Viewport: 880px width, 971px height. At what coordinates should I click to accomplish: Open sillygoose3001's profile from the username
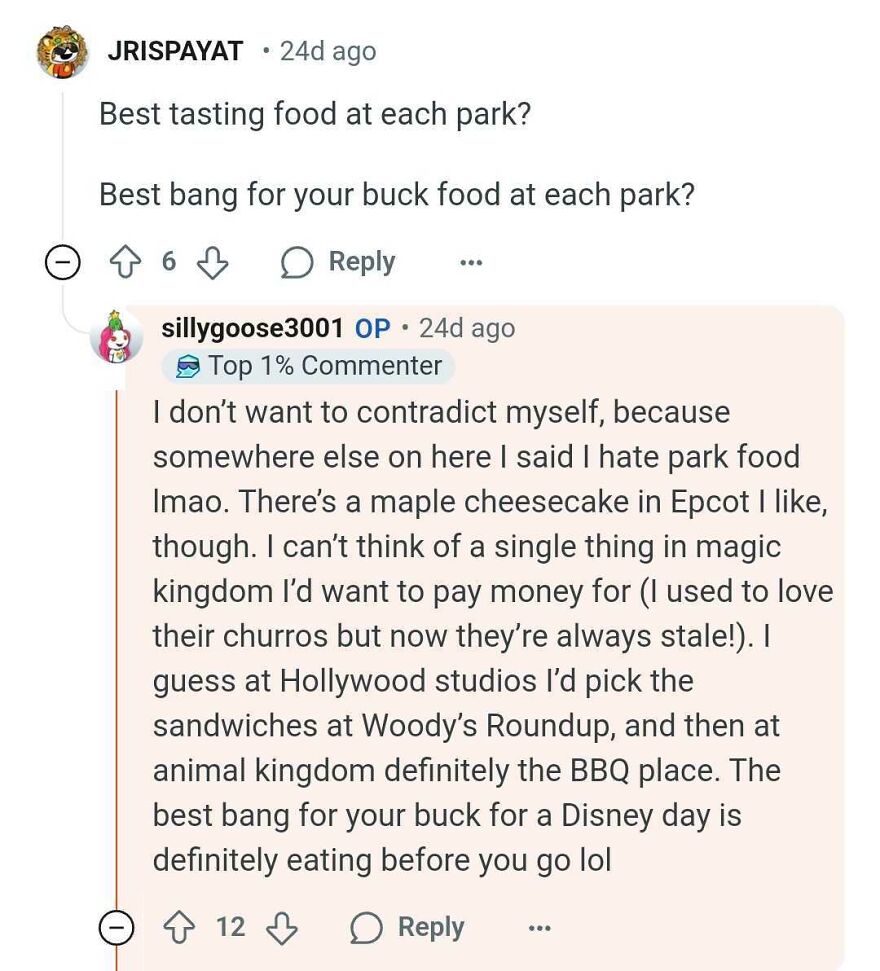(244, 327)
